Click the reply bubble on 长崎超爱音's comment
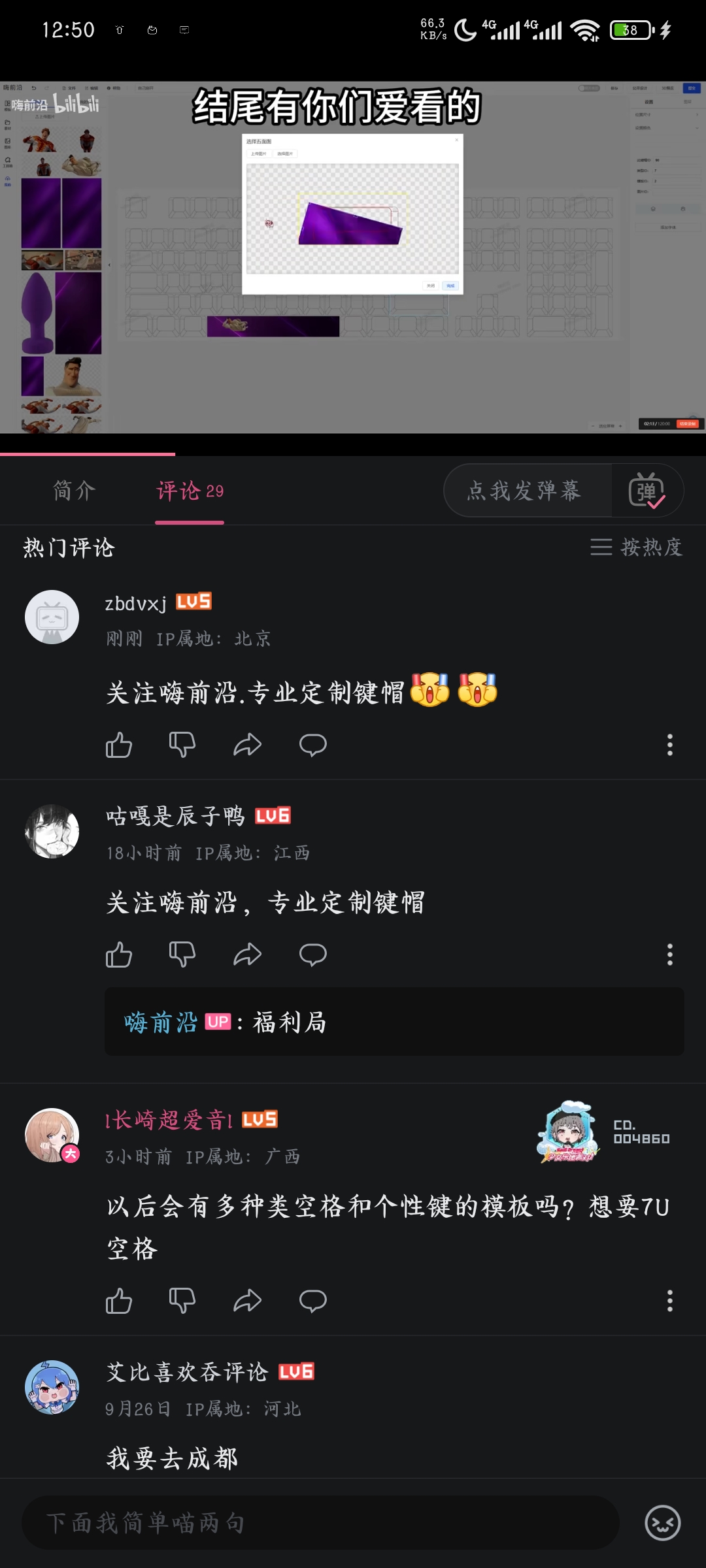Screen dimensions: 706x1568 point(314,1302)
